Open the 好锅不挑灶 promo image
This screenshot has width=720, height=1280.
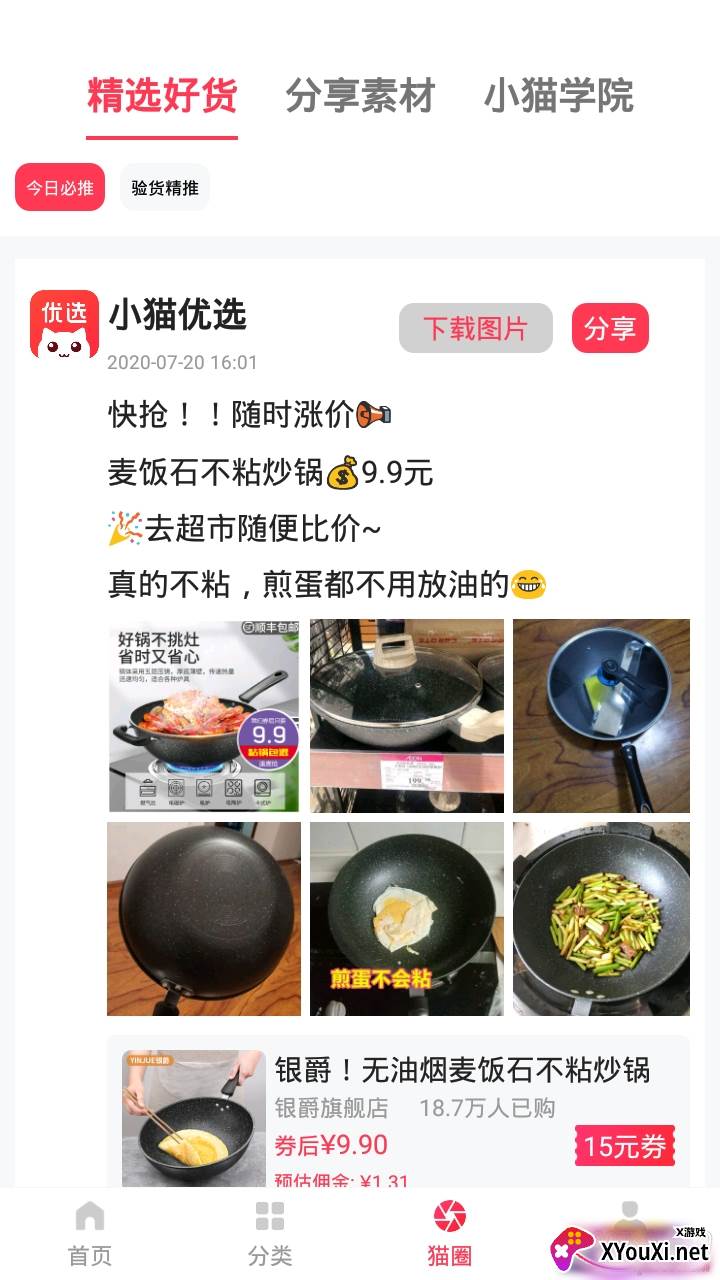pos(204,716)
